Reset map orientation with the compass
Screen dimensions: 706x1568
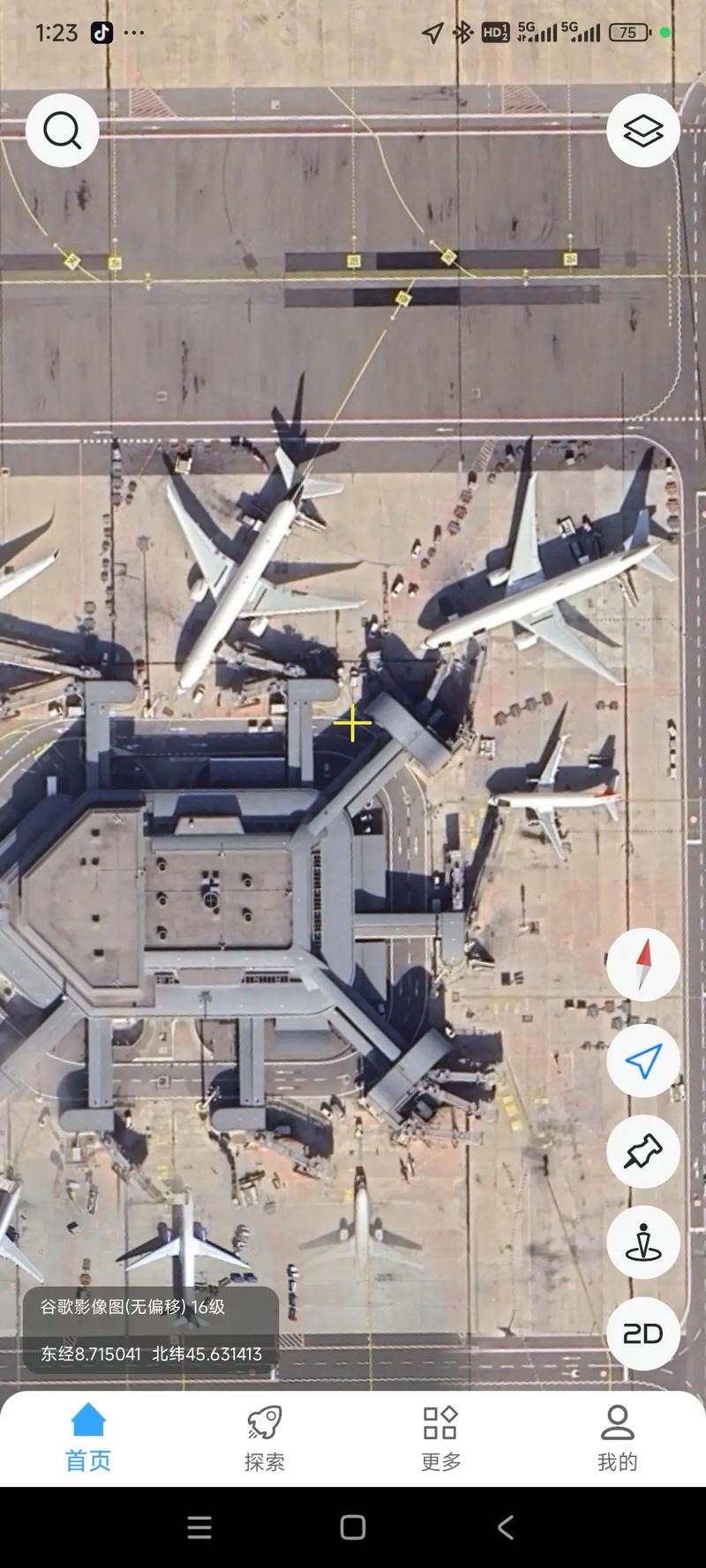pyautogui.click(x=643, y=965)
